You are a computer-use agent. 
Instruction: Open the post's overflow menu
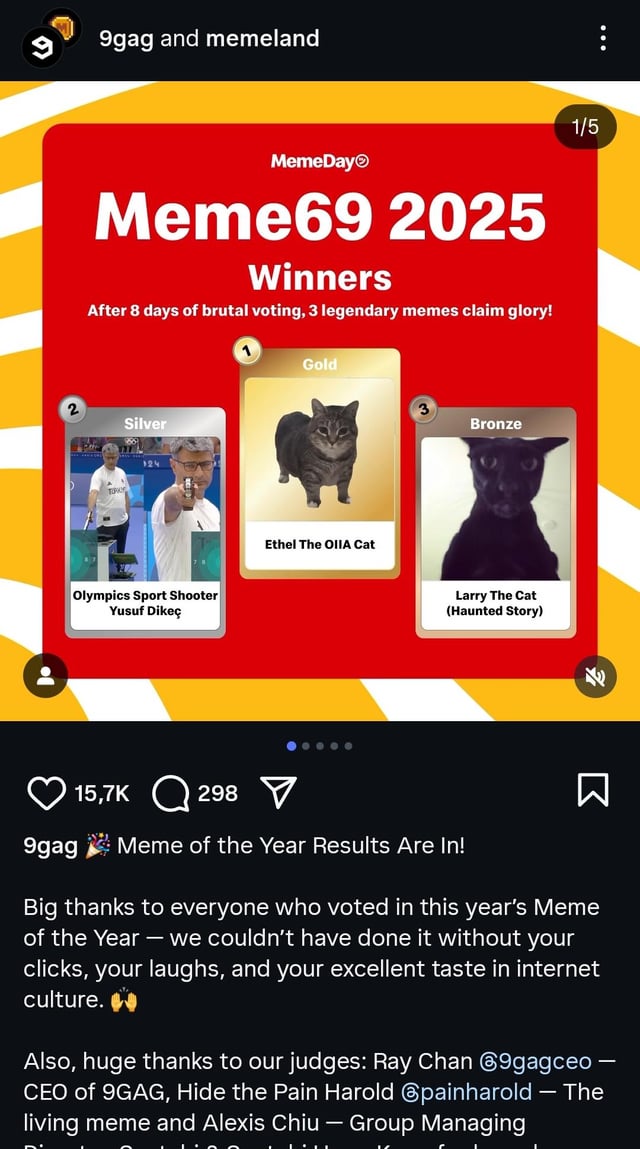coord(603,39)
